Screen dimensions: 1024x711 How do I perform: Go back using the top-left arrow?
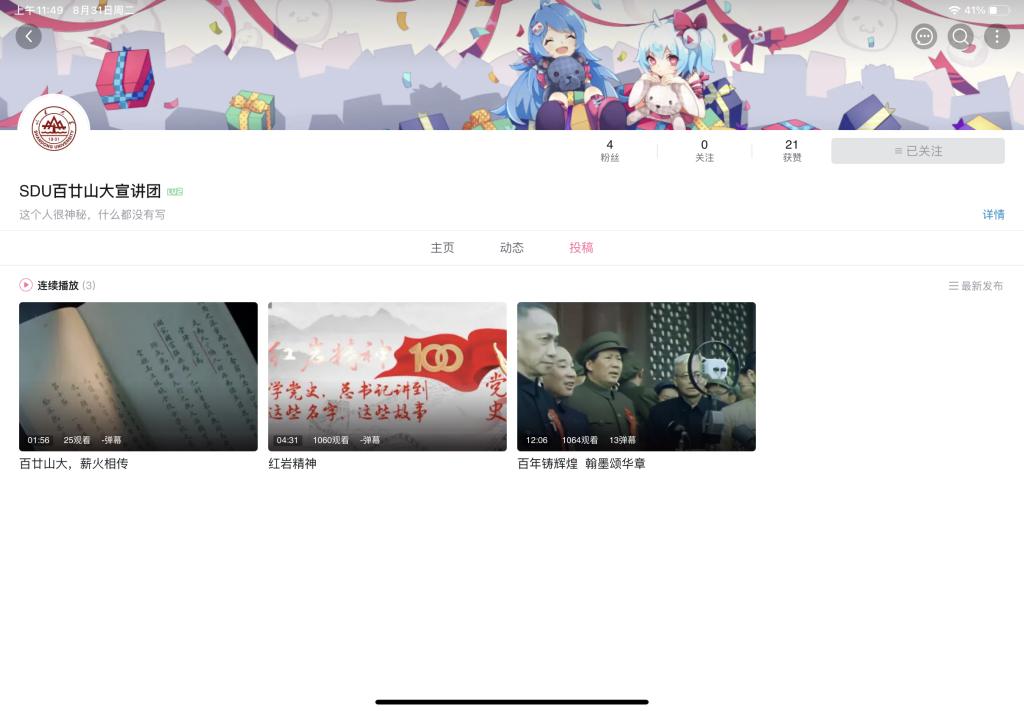click(x=28, y=37)
